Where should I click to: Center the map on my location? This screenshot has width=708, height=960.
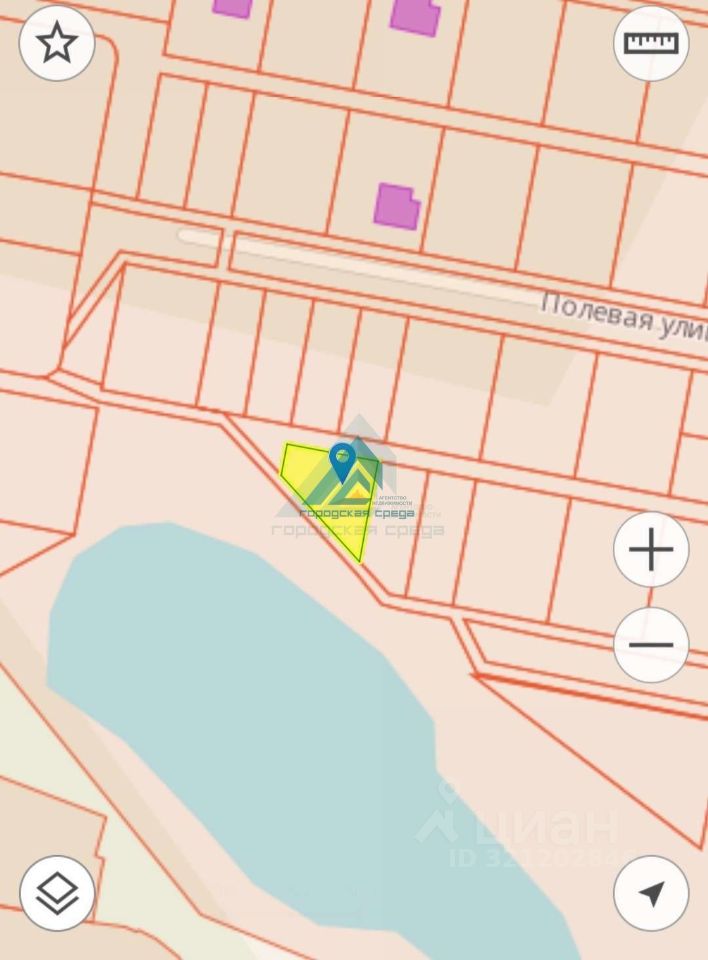pos(651,893)
